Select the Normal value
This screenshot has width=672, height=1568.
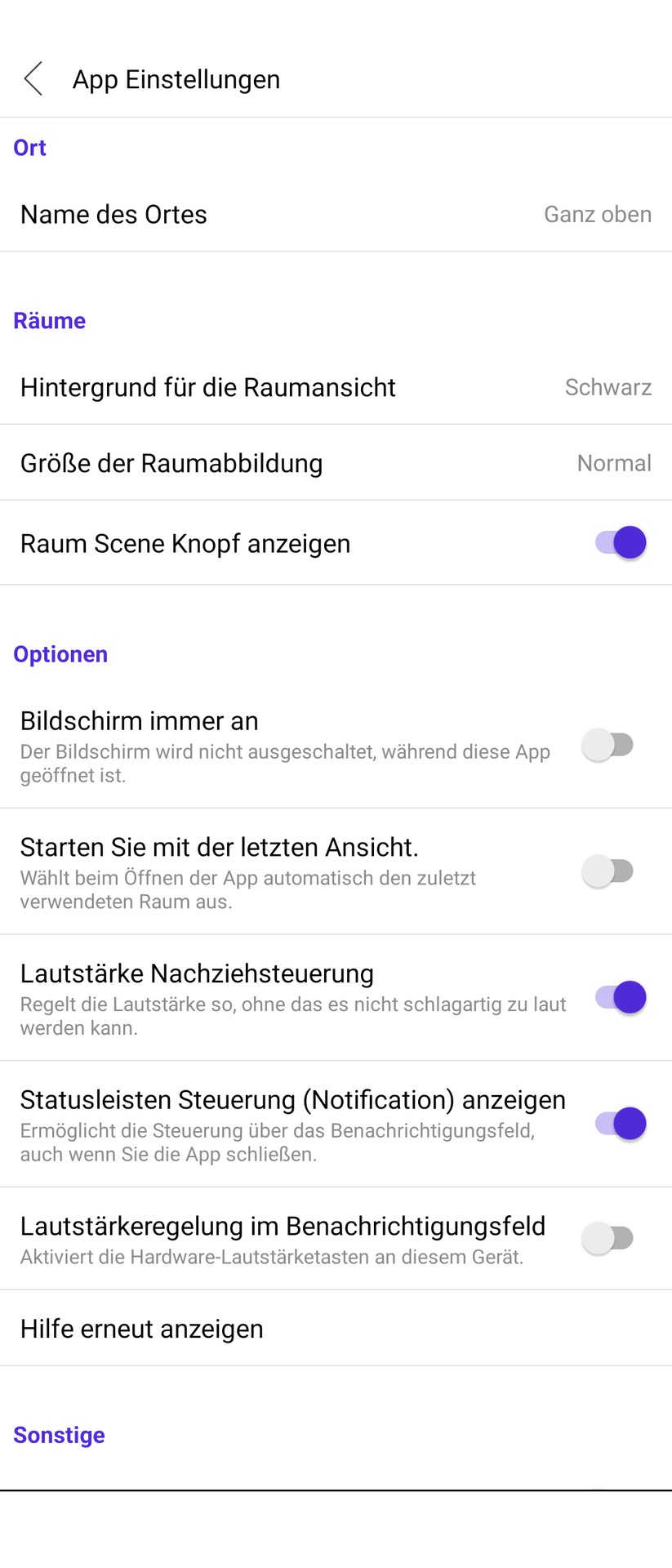pyautogui.click(x=614, y=463)
